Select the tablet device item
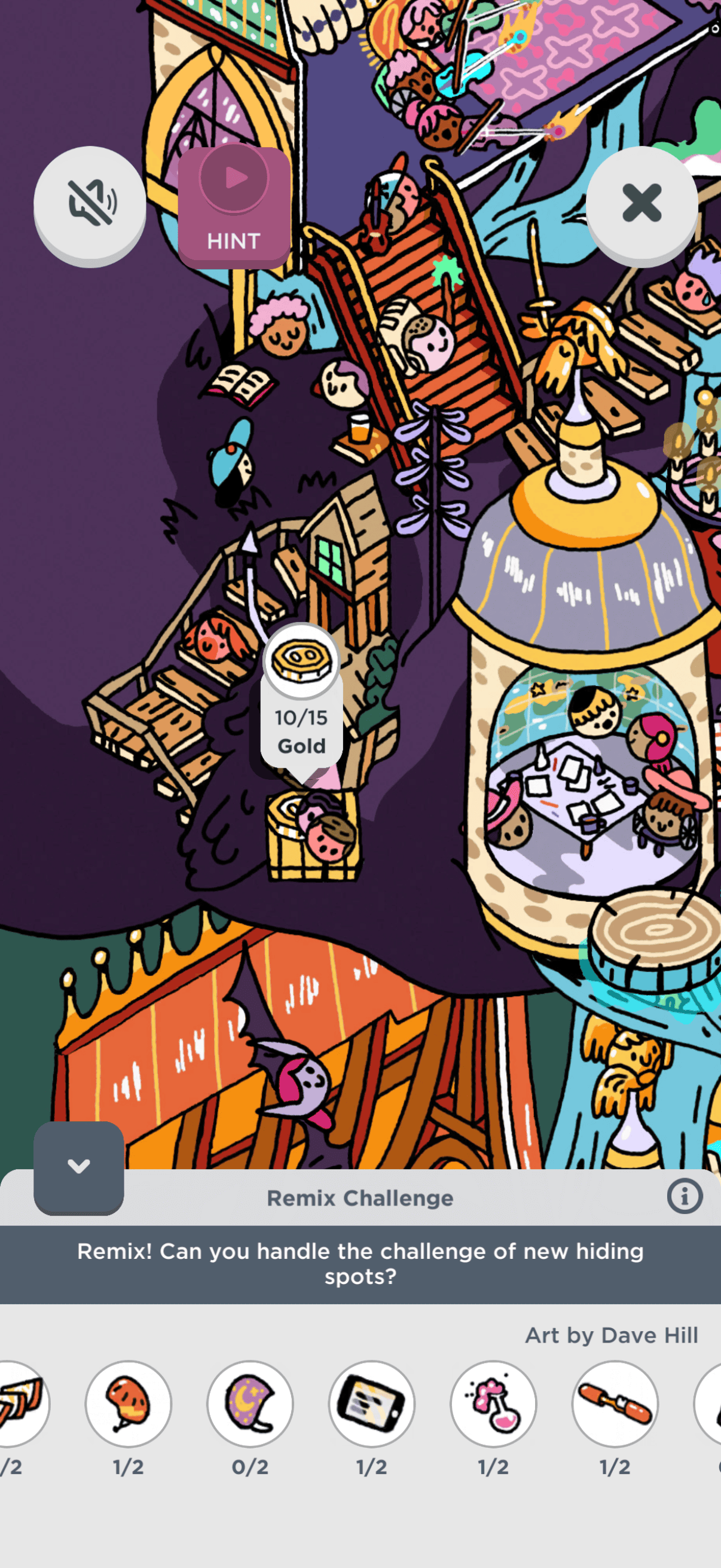Viewport: 721px width, 1568px height. click(x=372, y=1403)
